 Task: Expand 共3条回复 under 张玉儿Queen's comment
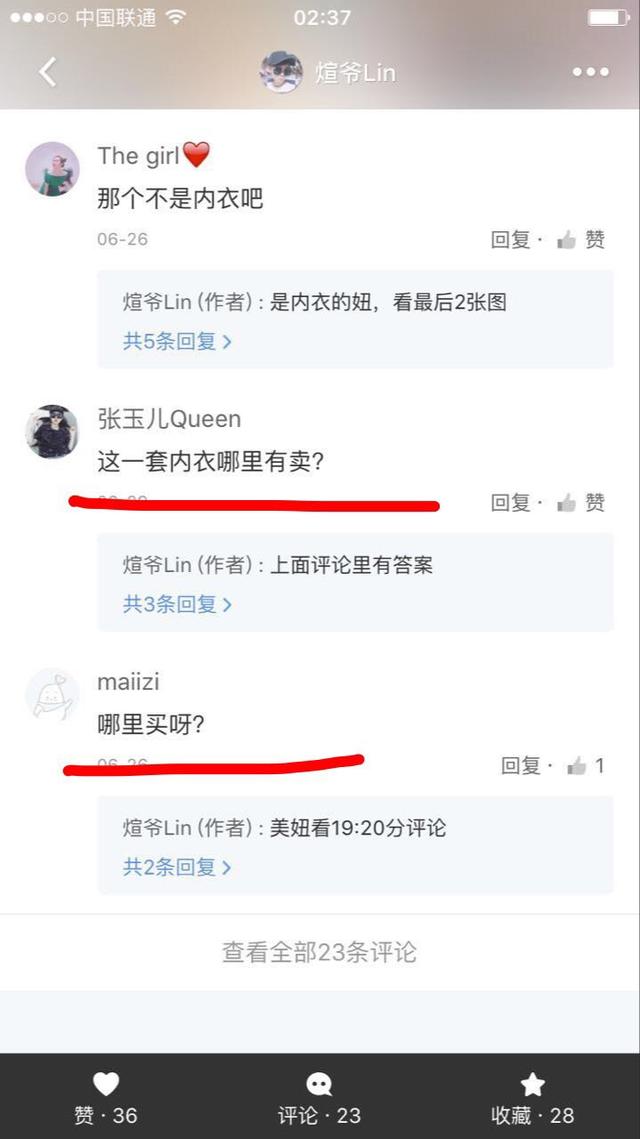click(x=177, y=604)
